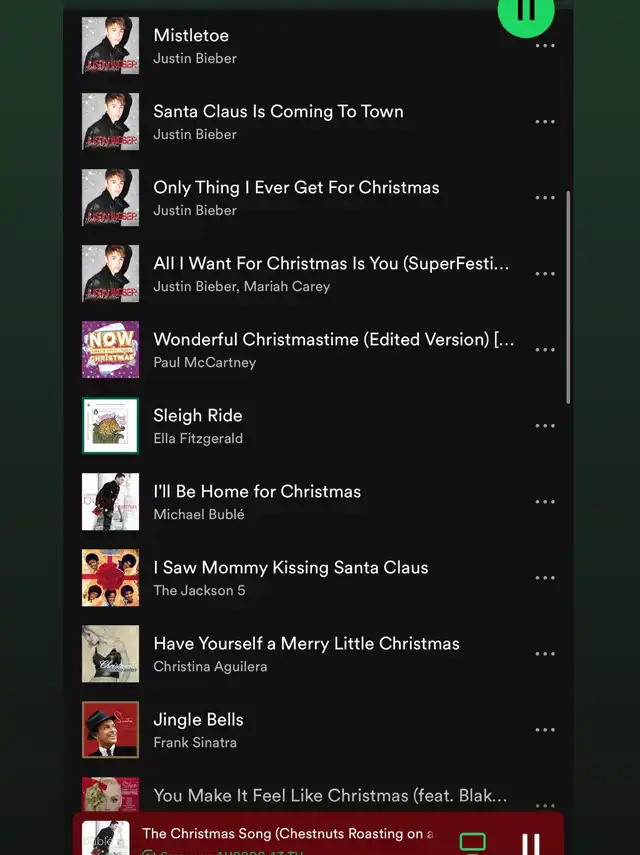
Task: Play You Make It Feel Like Christmas
Action: (x=300, y=797)
